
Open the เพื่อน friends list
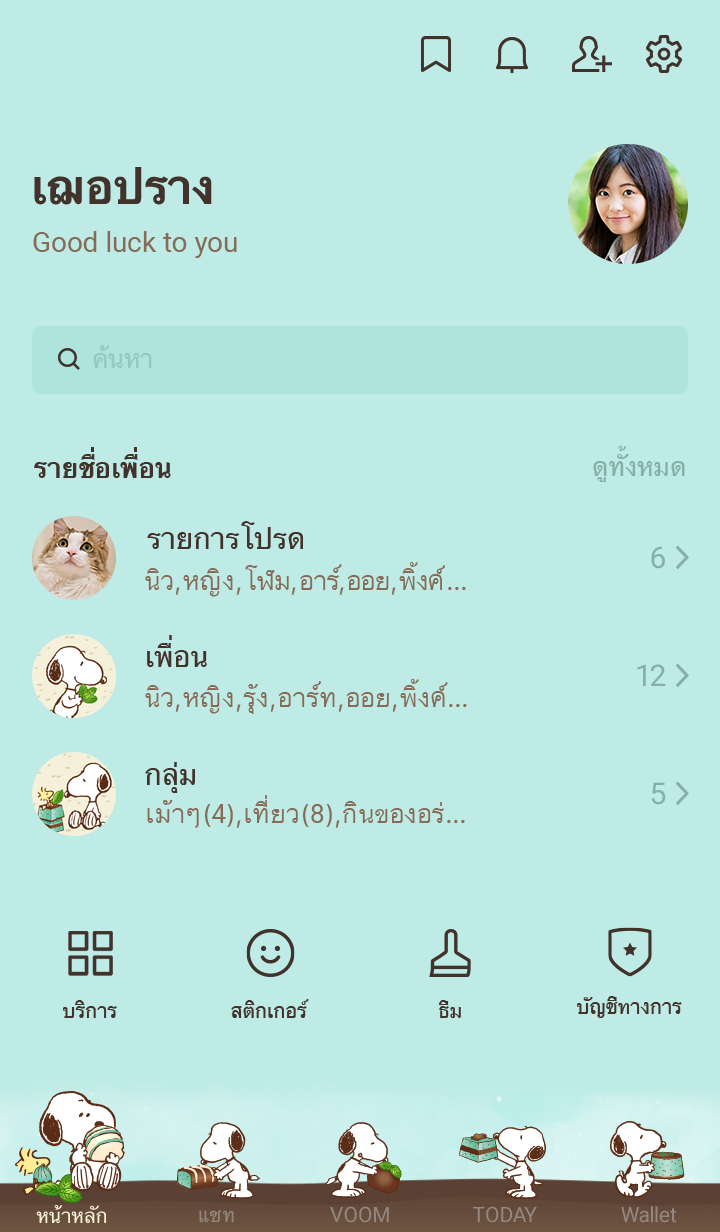tap(360, 676)
